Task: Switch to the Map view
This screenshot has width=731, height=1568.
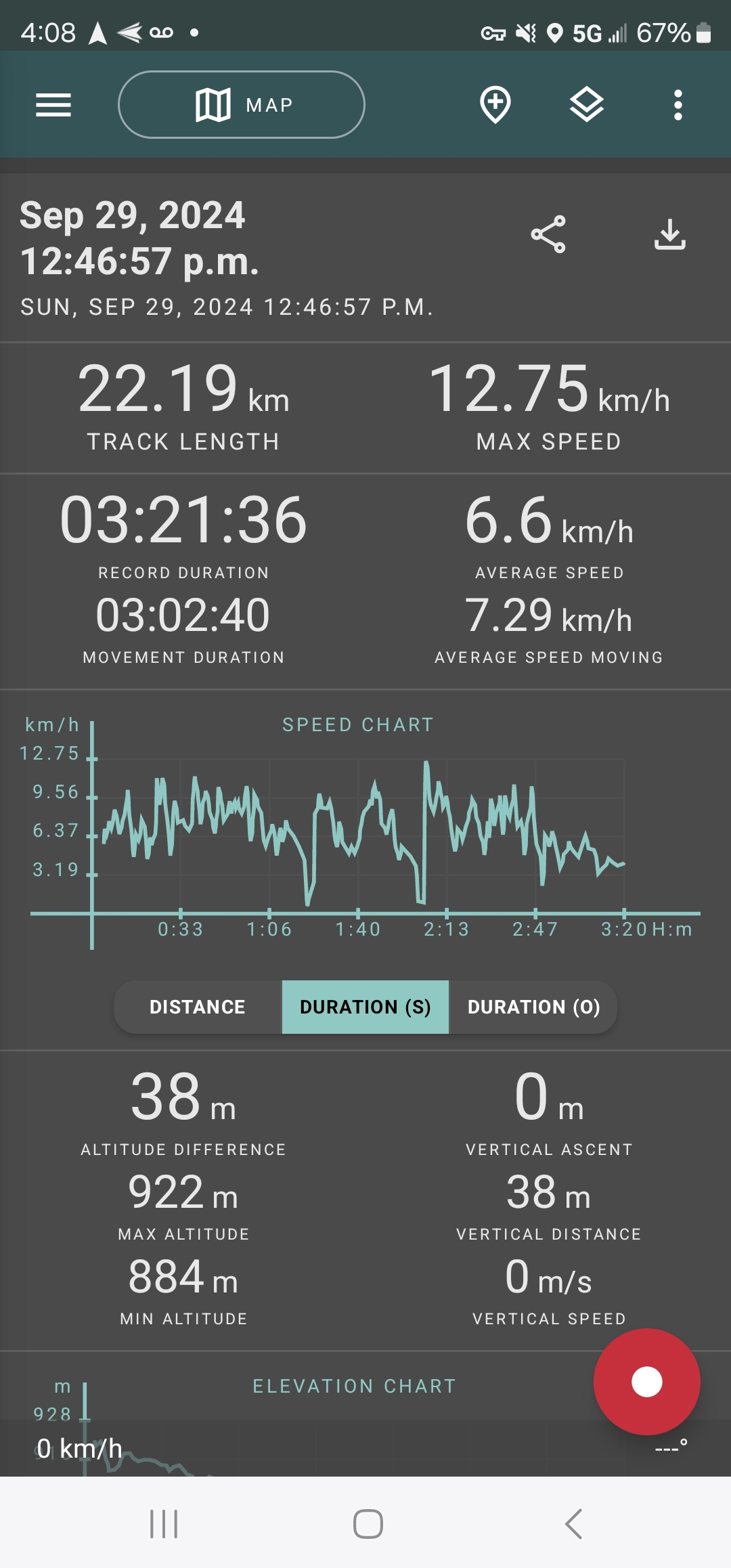Action: (242, 105)
